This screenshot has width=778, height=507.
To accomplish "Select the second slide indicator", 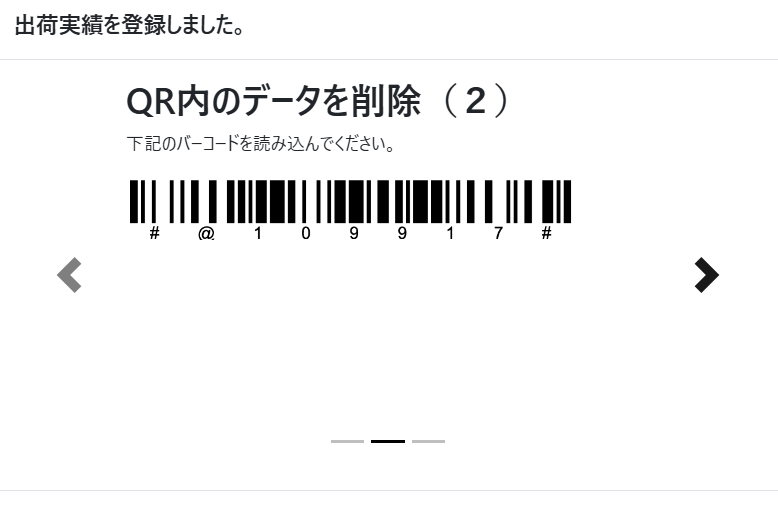I will click(x=388, y=441).
